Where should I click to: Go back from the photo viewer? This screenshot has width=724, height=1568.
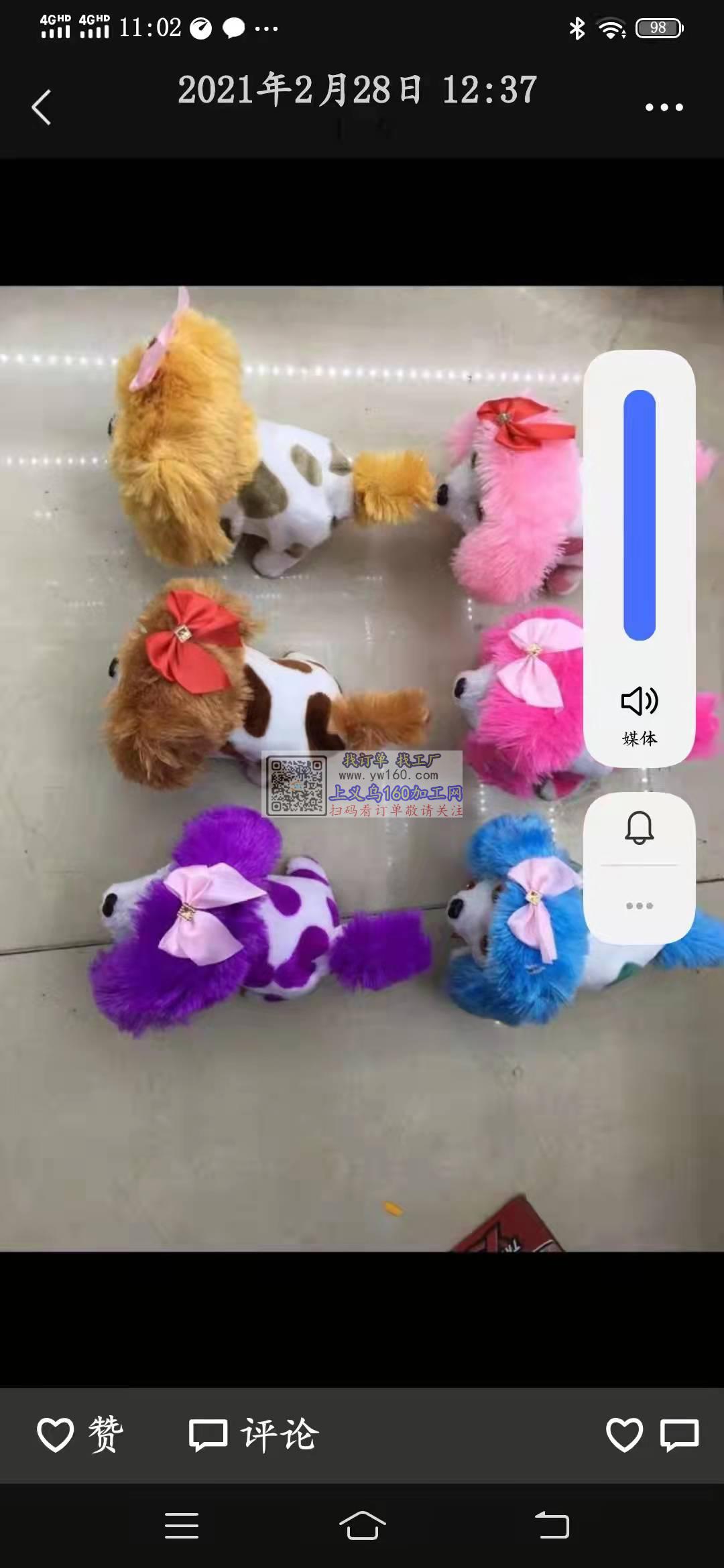coord(42,107)
